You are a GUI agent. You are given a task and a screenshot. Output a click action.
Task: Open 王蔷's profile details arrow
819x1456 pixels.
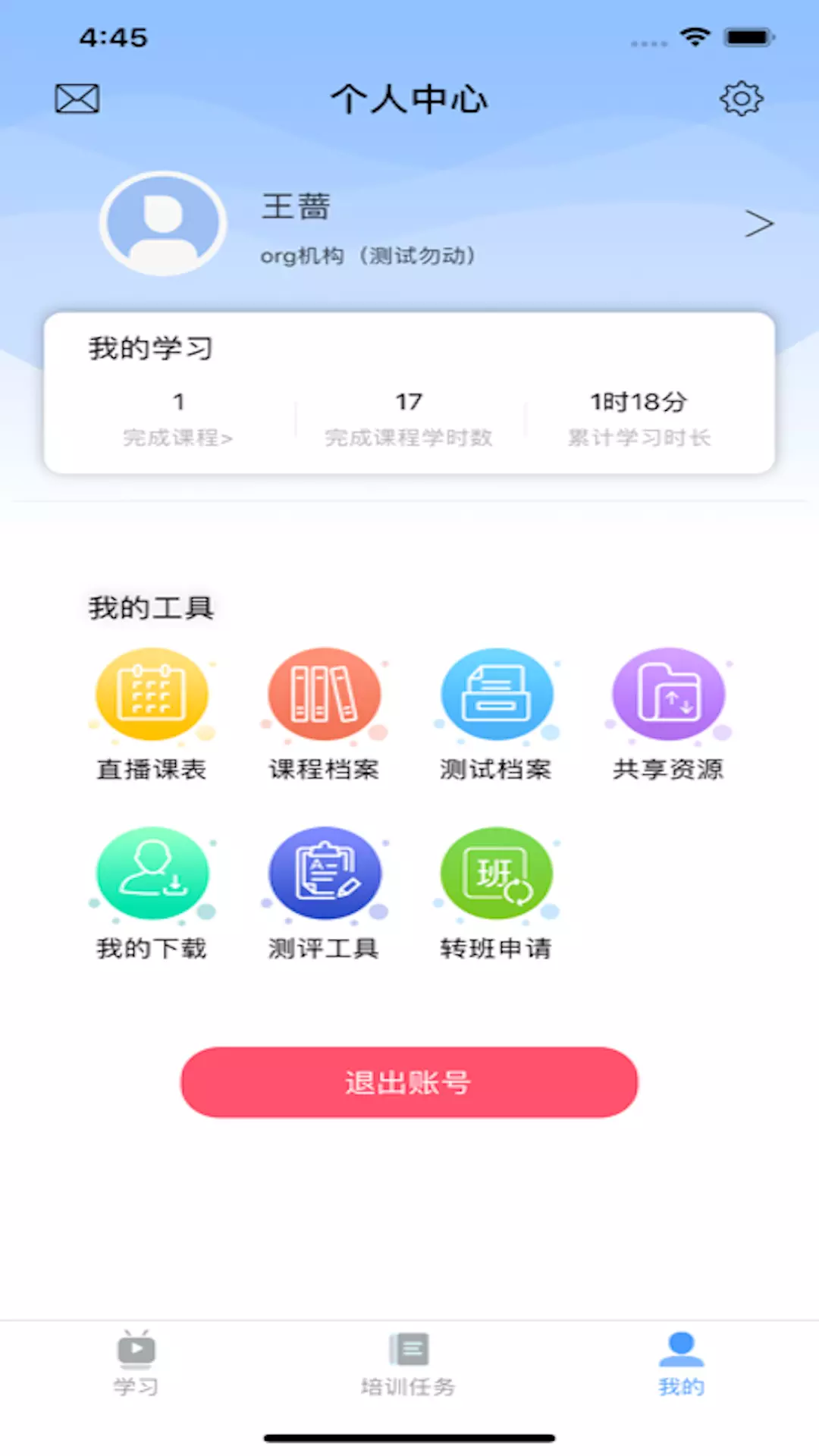(758, 224)
